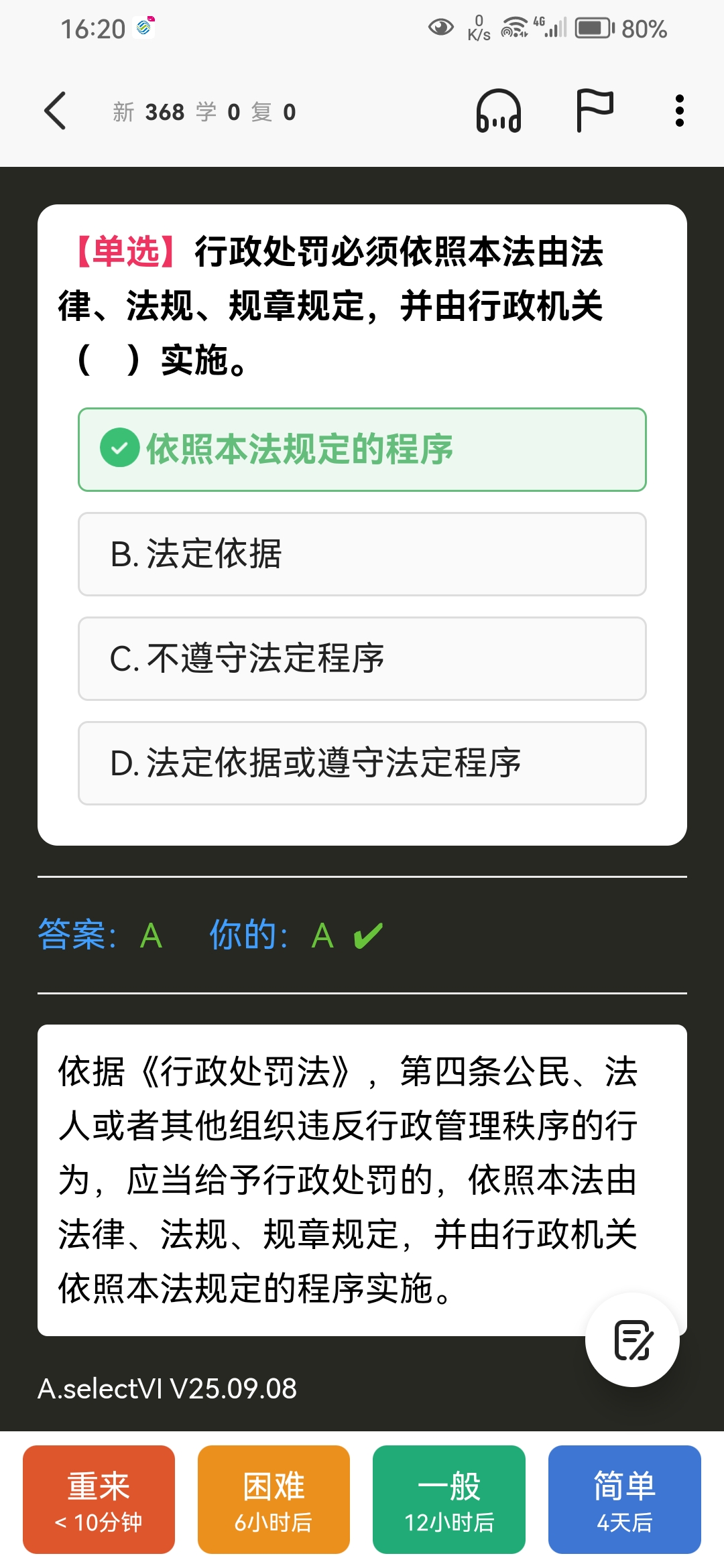Mark this card as 简单
Screen dimensions: 724x1568
[625, 1500]
